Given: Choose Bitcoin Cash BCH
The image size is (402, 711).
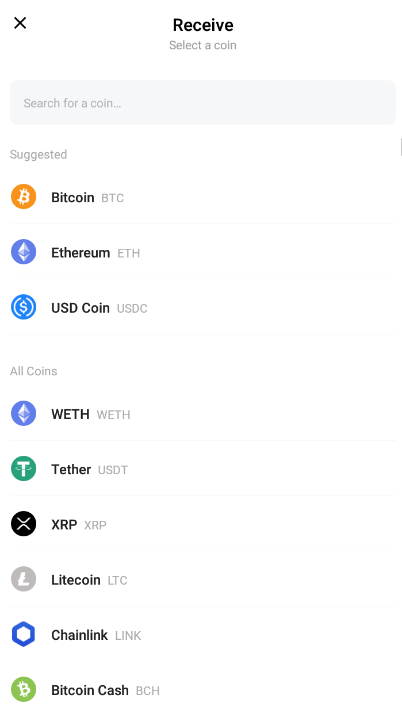Looking at the screenshot, I should click(x=203, y=688).
